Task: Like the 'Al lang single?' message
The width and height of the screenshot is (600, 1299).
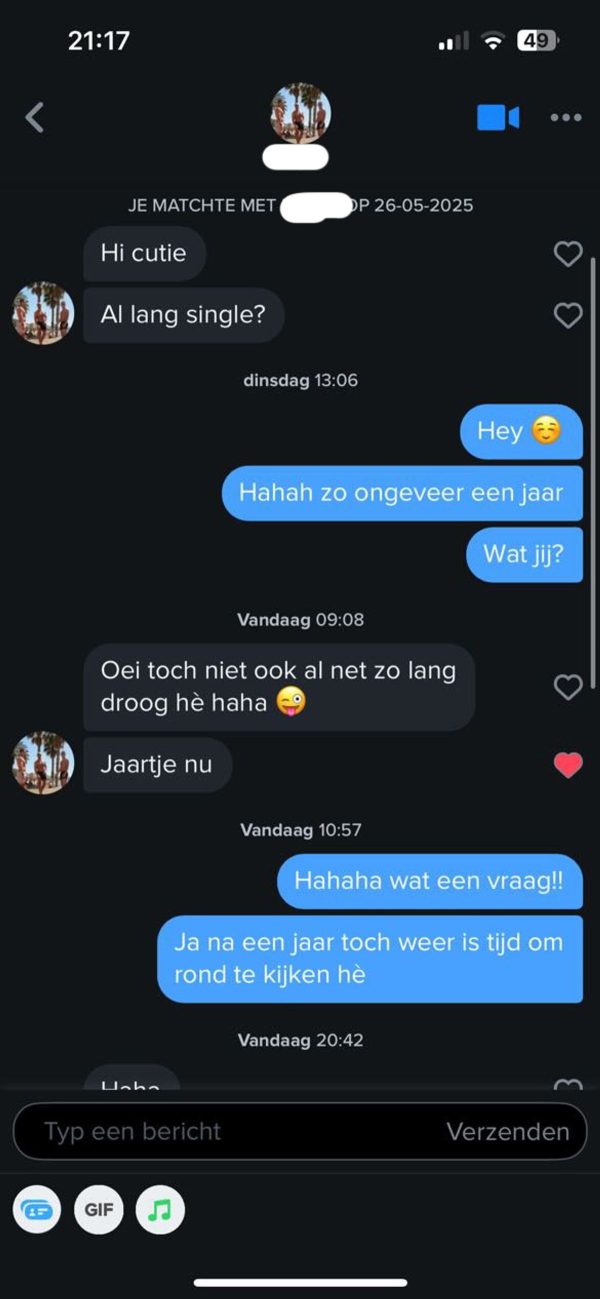Action: (x=567, y=316)
